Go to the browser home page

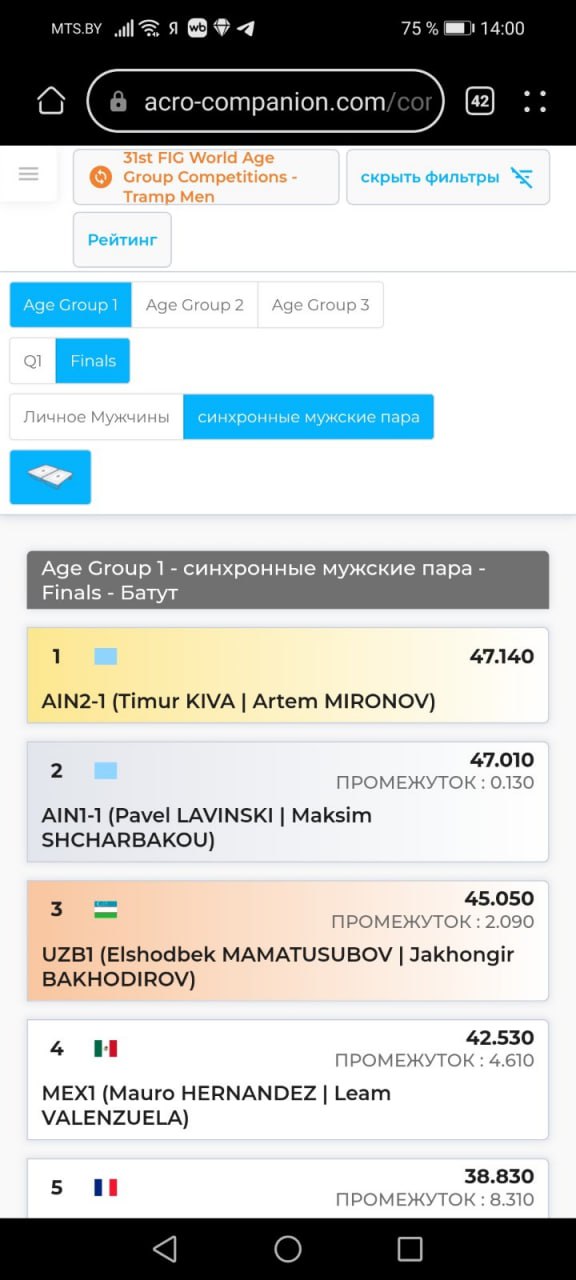(51, 101)
